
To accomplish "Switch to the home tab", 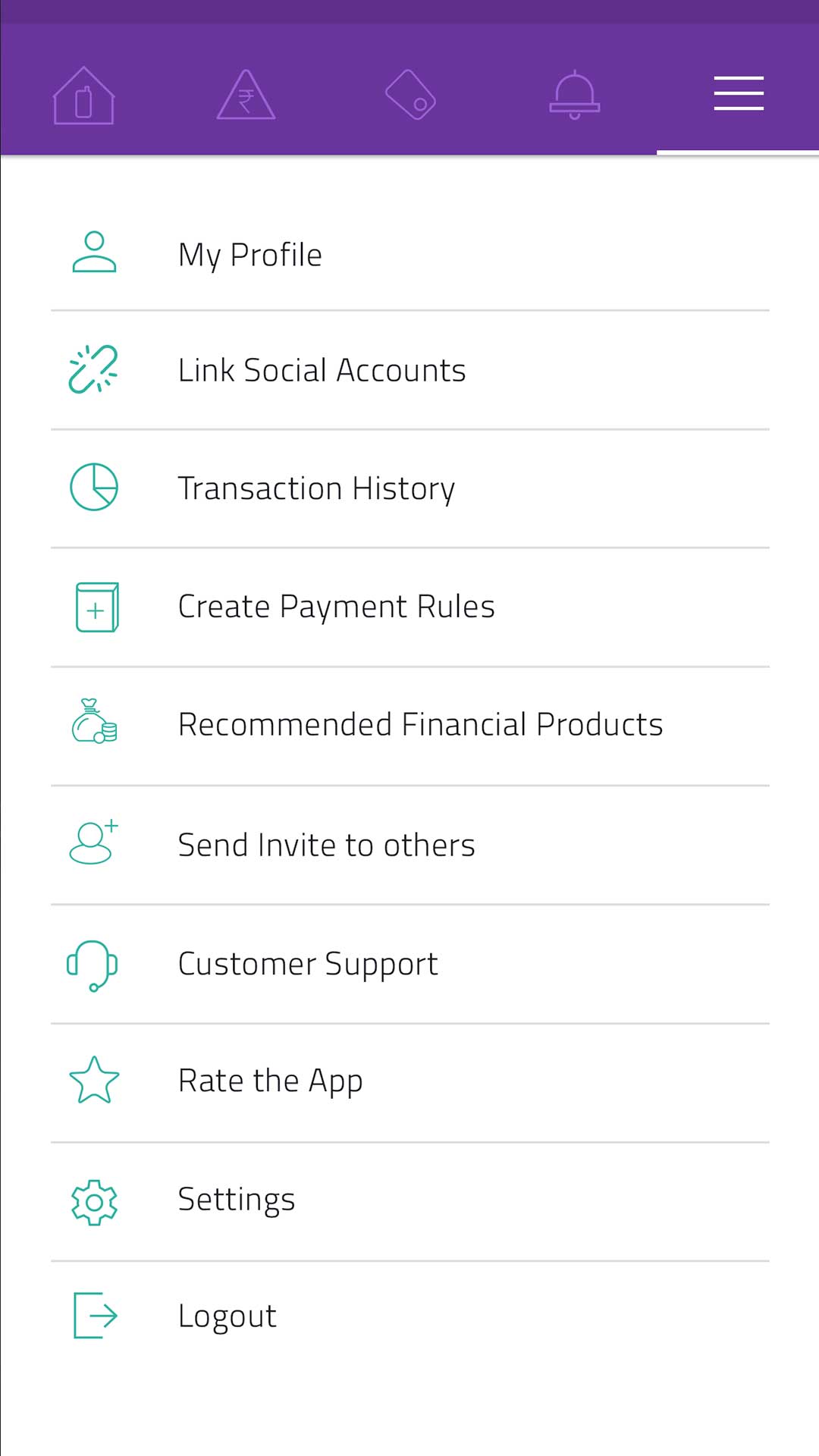I will click(83, 96).
